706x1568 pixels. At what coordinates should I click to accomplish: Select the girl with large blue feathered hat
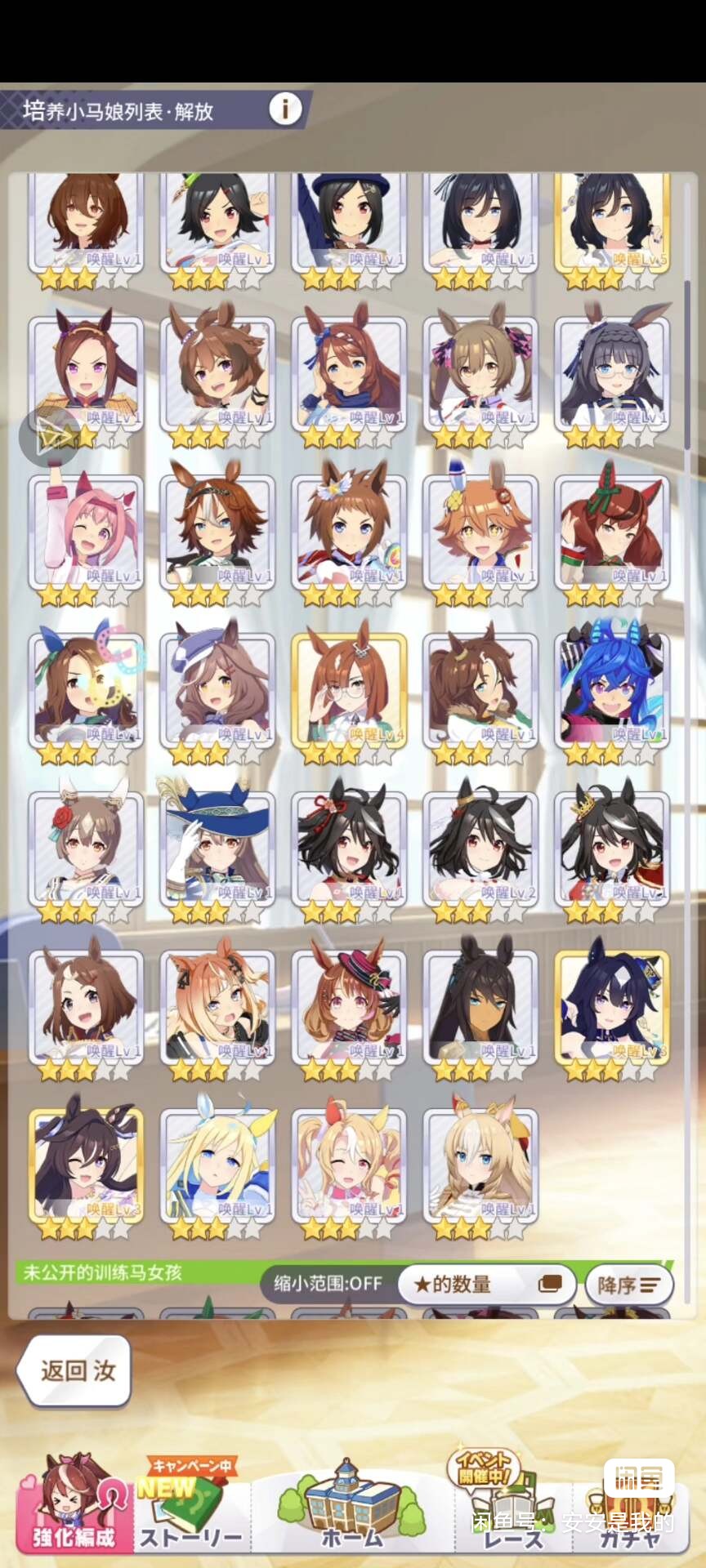coord(217,851)
